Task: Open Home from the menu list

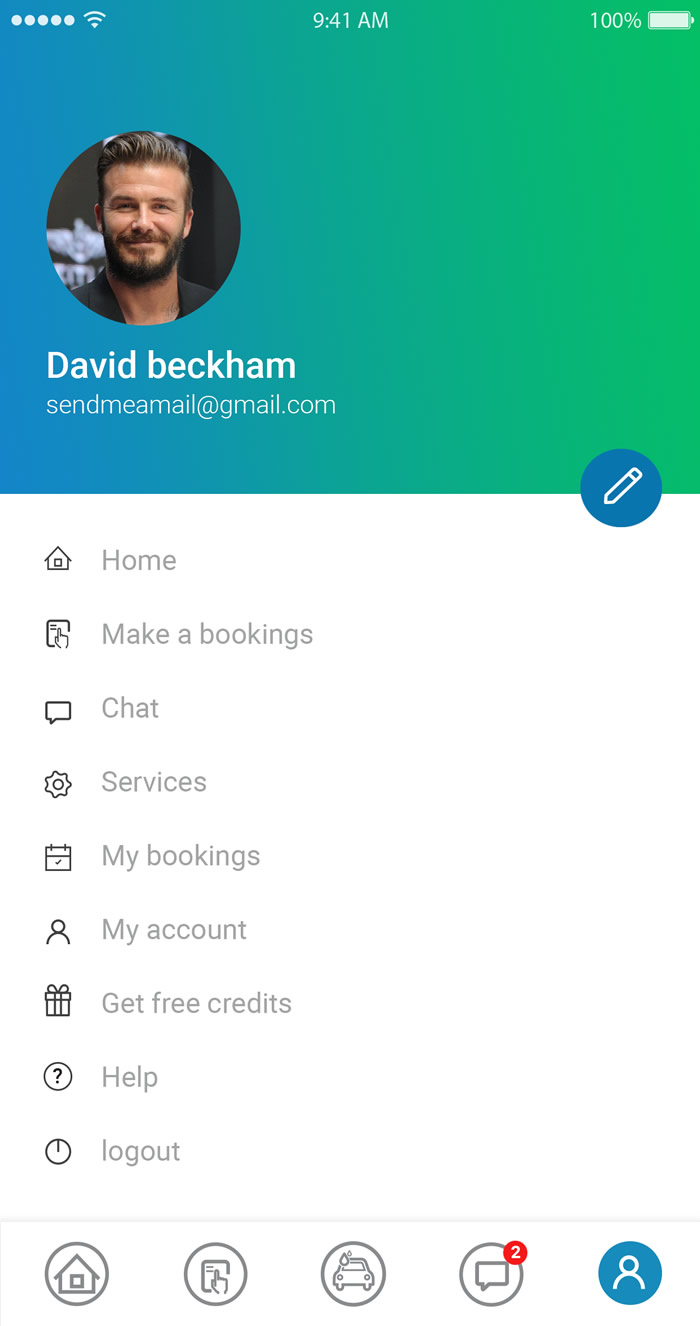Action: [x=350, y=560]
